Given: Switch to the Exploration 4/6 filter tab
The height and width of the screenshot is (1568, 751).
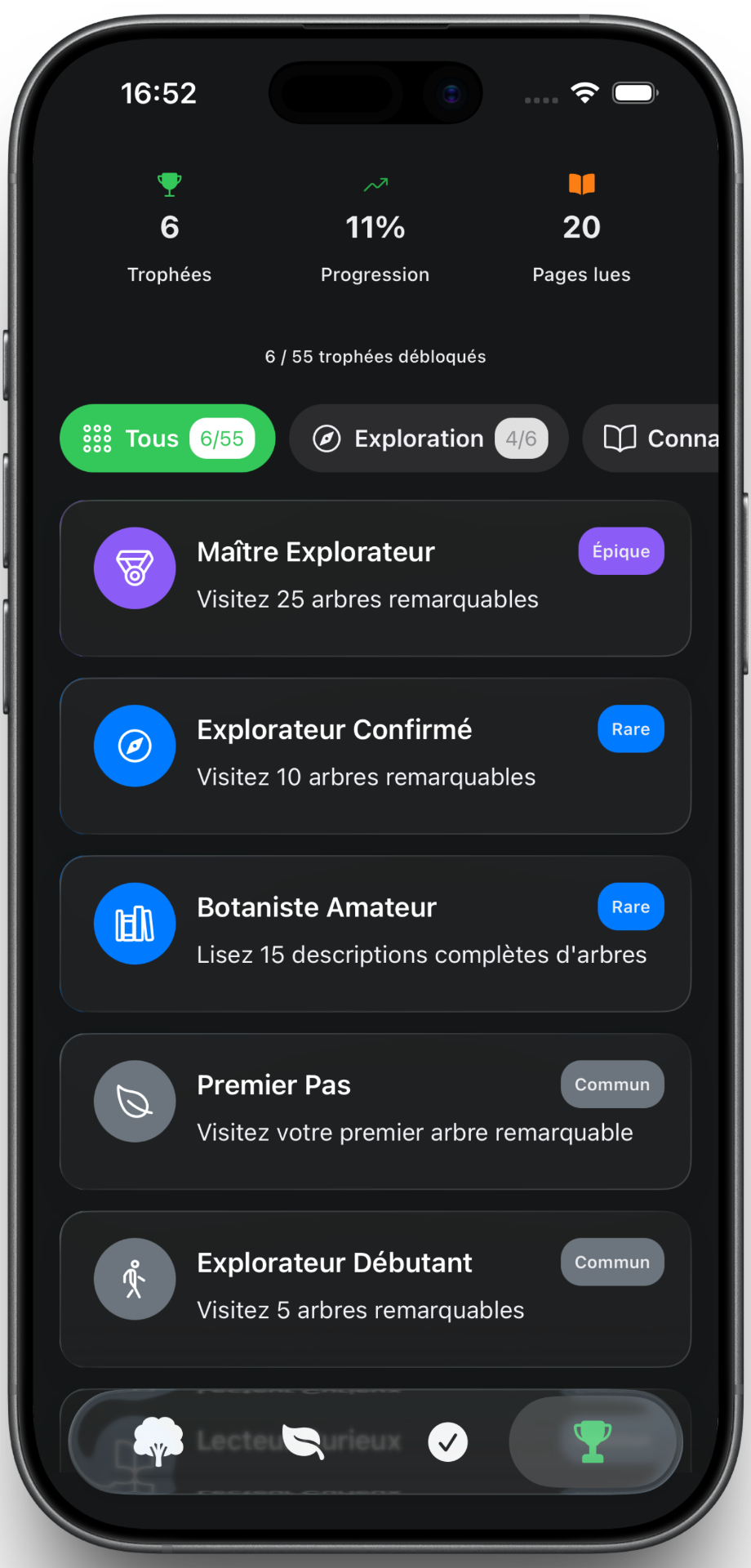Looking at the screenshot, I should [x=429, y=439].
